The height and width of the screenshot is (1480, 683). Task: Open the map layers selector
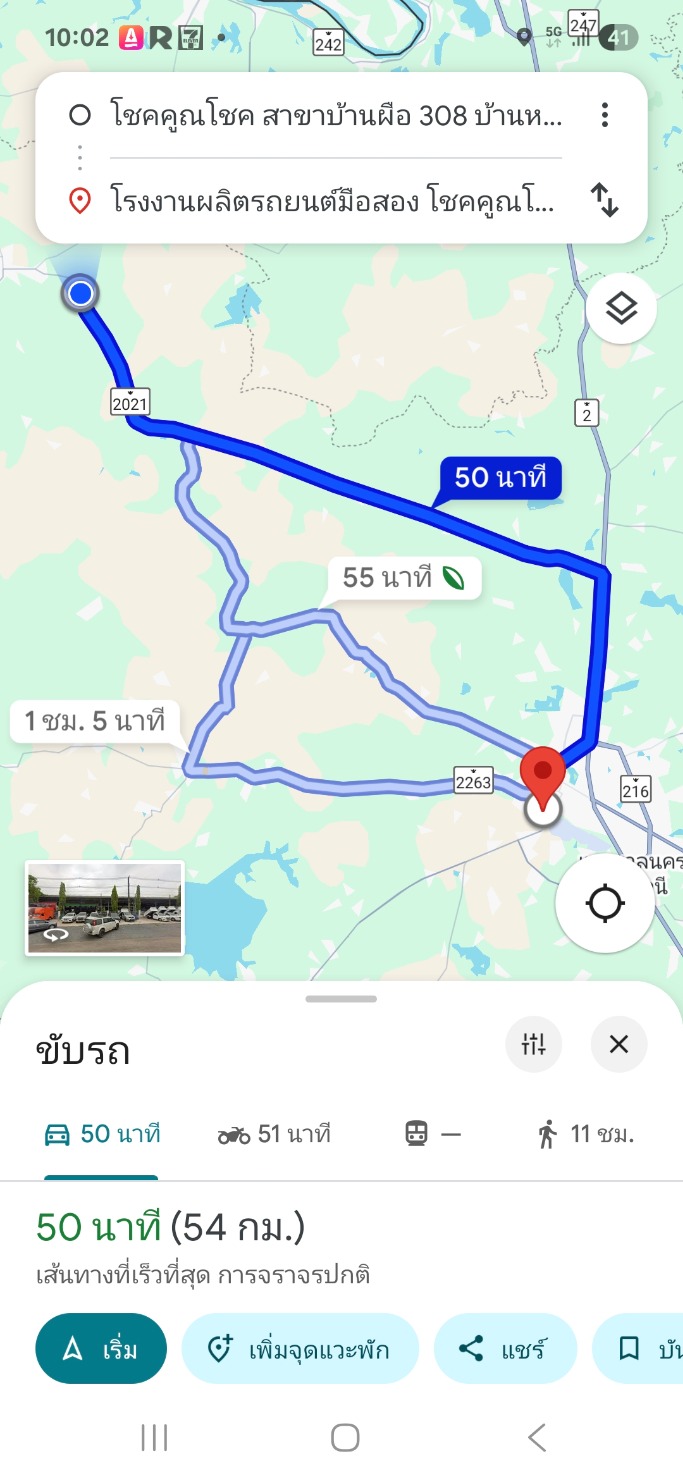point(621,309)
